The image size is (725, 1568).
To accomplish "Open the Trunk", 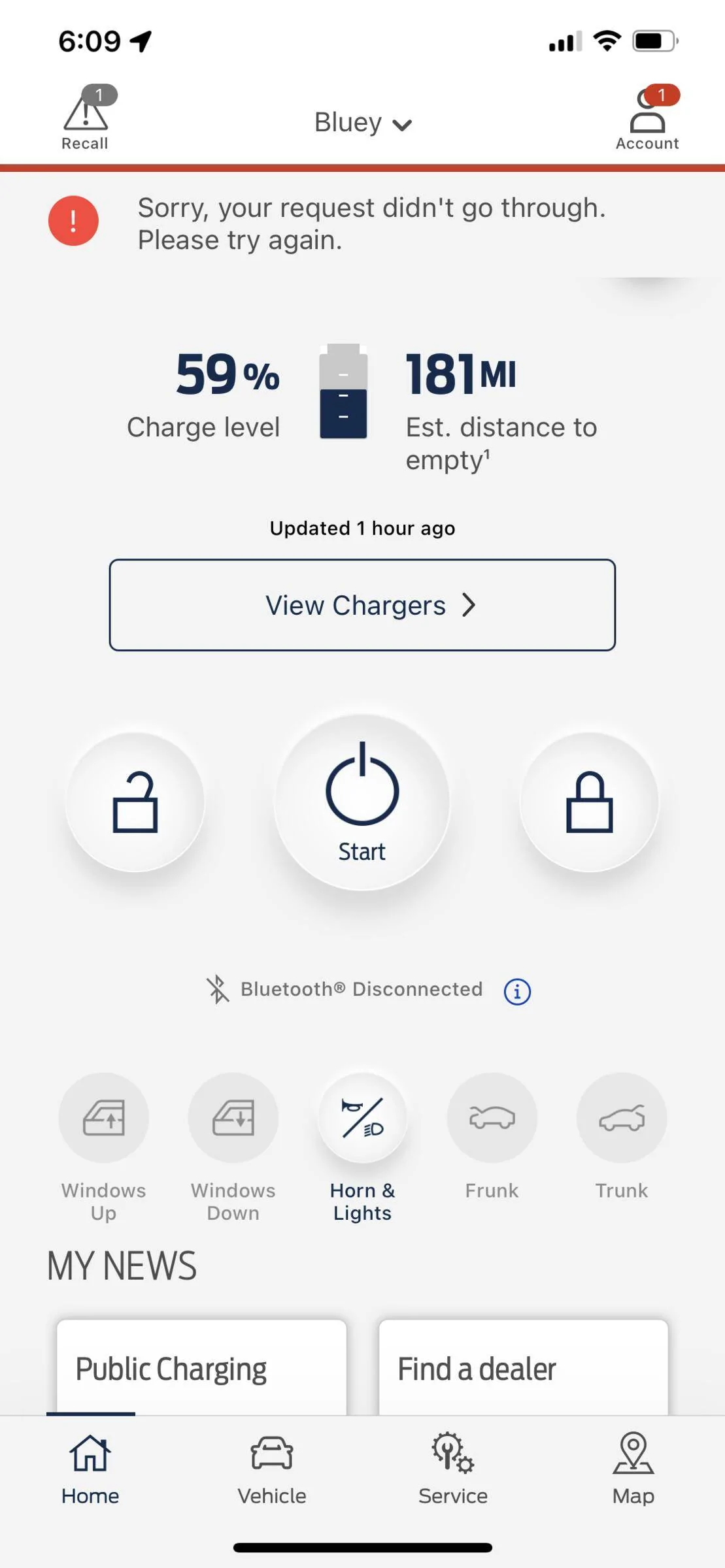I will (x=621, y=1137).
